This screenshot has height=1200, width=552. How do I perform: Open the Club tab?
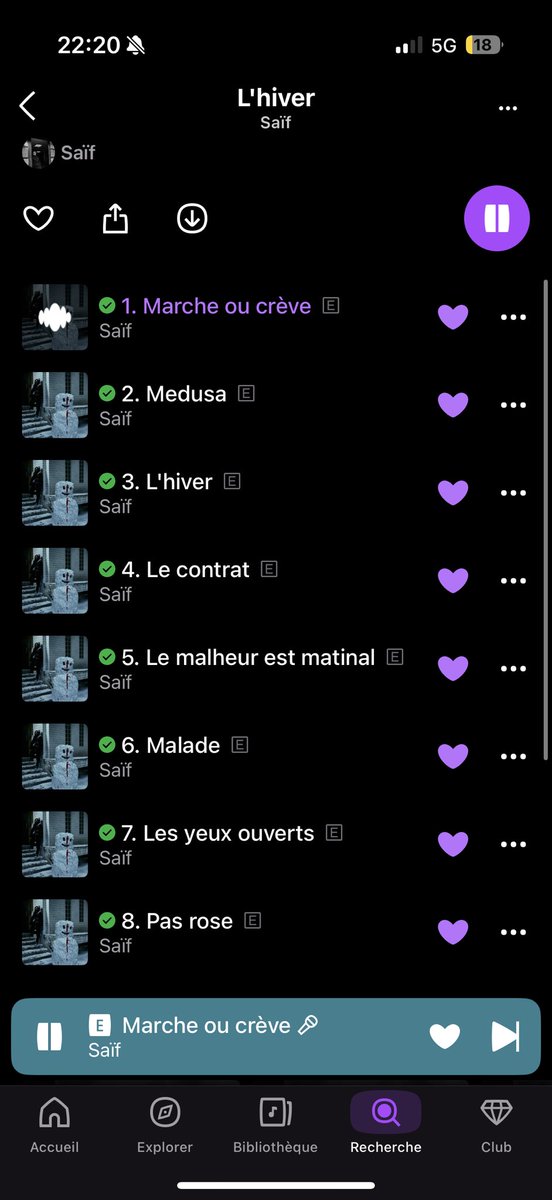pos(496,1126)
